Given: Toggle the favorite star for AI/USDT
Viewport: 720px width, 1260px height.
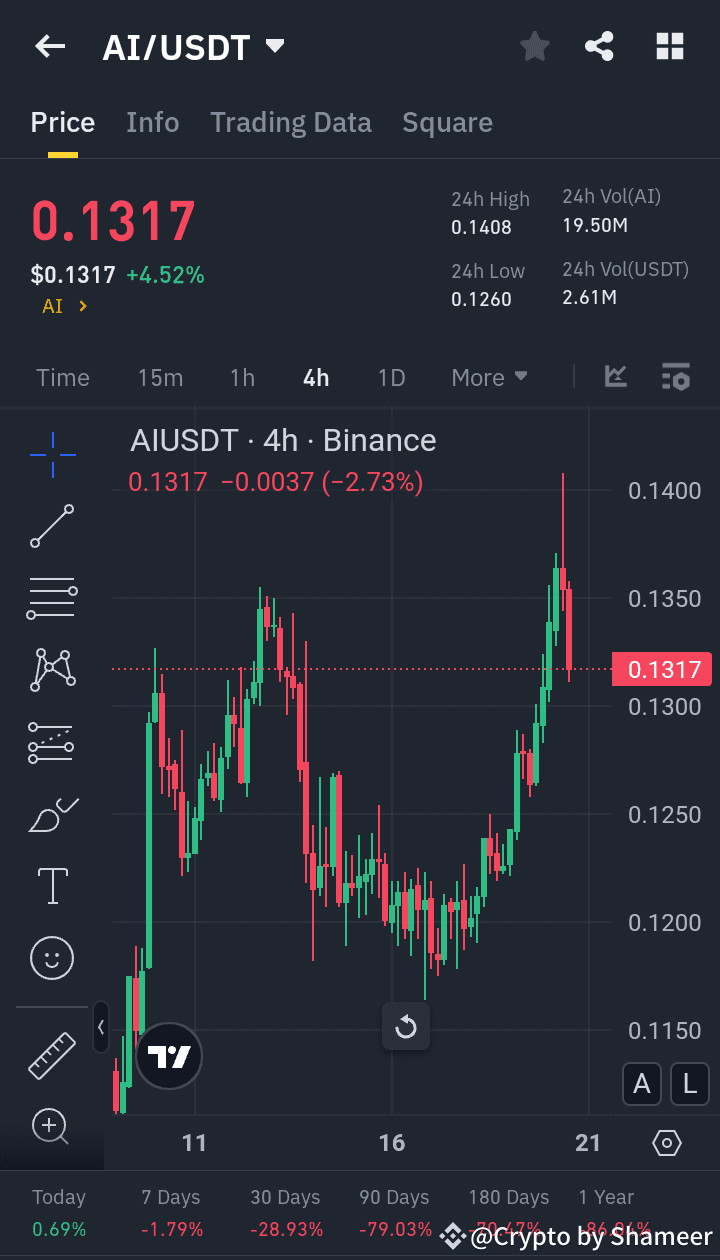Looking at the screenshot, I should pos(534,46).
